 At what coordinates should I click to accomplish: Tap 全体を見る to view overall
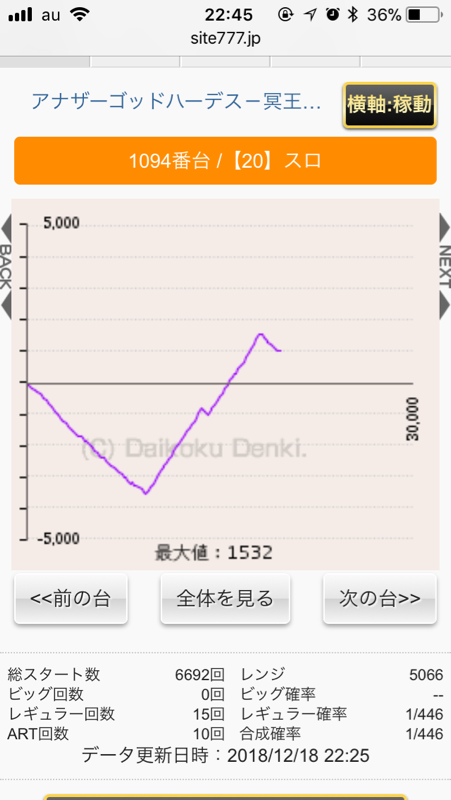225,598
